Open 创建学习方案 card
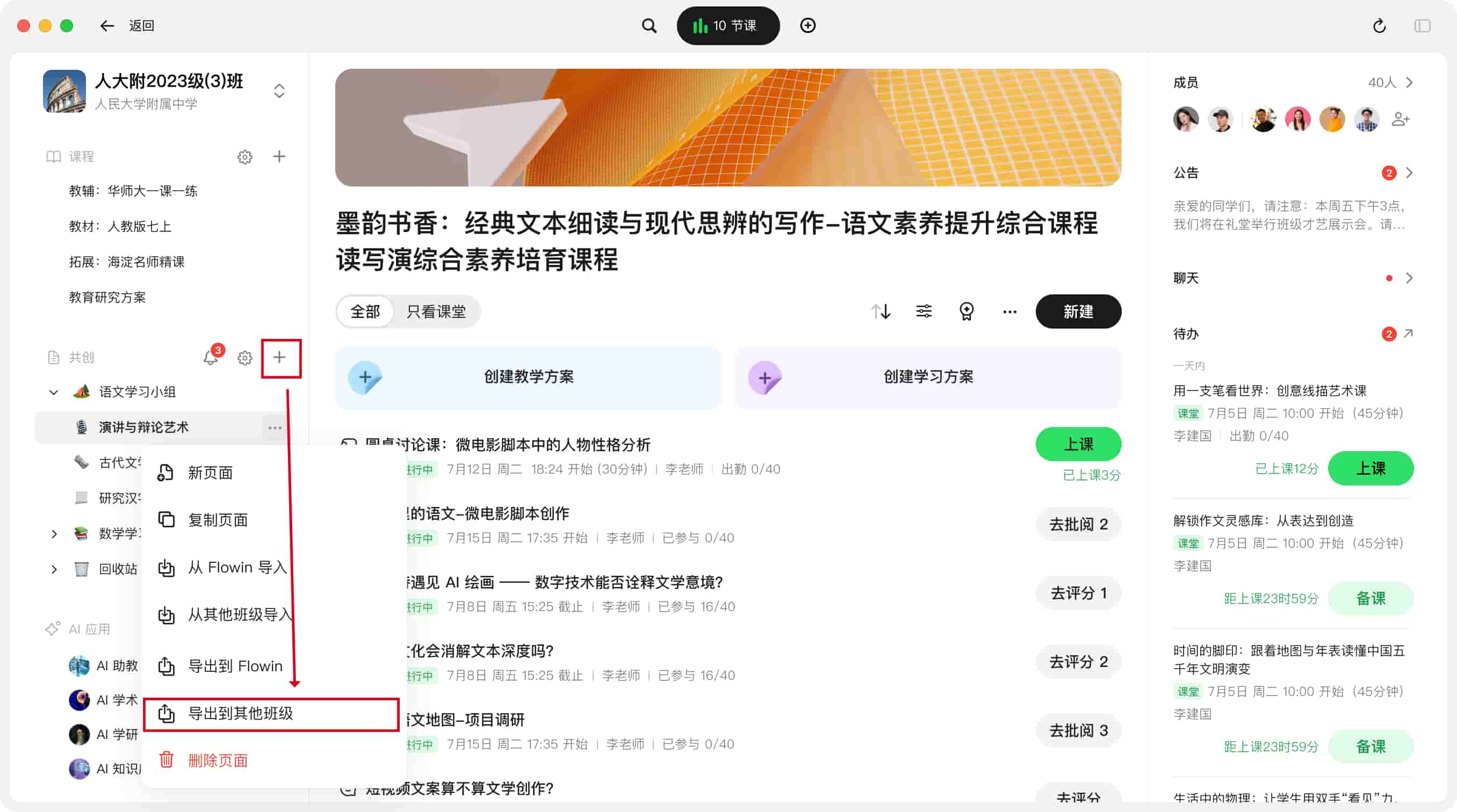The height and width of the screenshot is (812, 1457). 928,377
